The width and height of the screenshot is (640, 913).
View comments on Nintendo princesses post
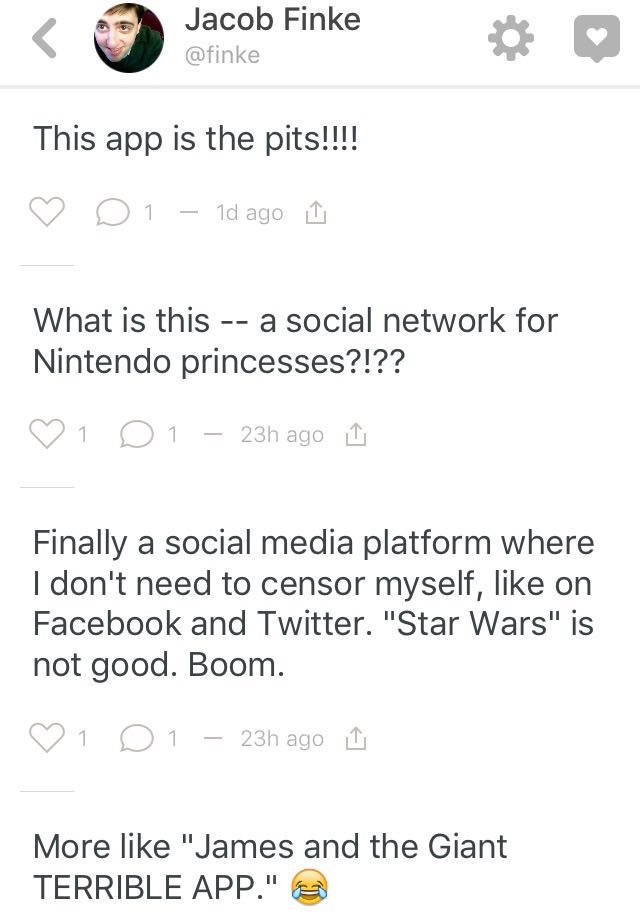[x=136, y=435]
